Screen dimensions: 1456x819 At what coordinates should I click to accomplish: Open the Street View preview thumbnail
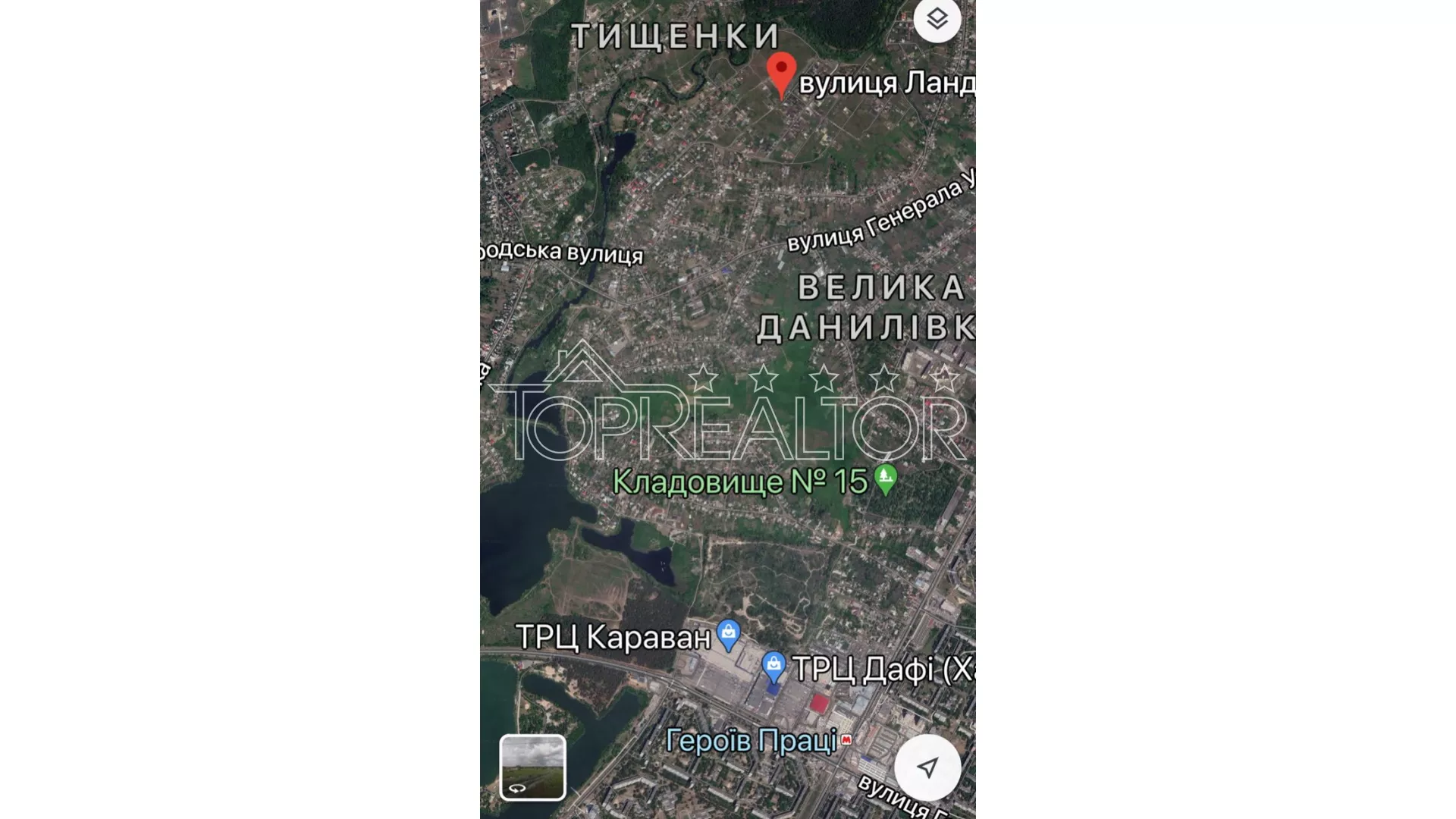point(532,767)
